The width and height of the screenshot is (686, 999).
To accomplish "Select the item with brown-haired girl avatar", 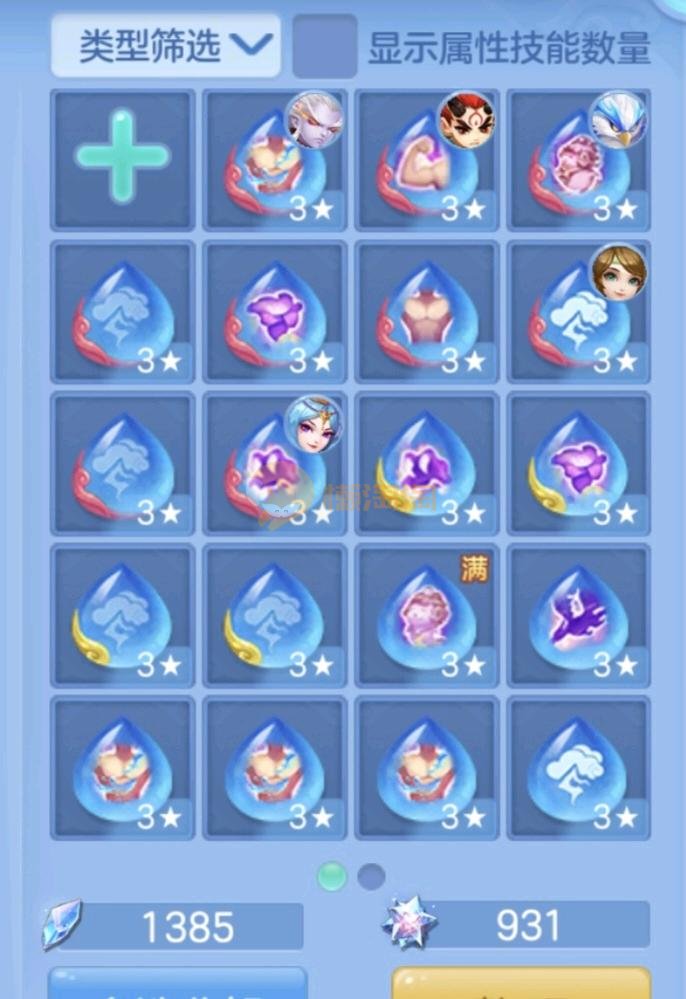I will pos(578,311).
